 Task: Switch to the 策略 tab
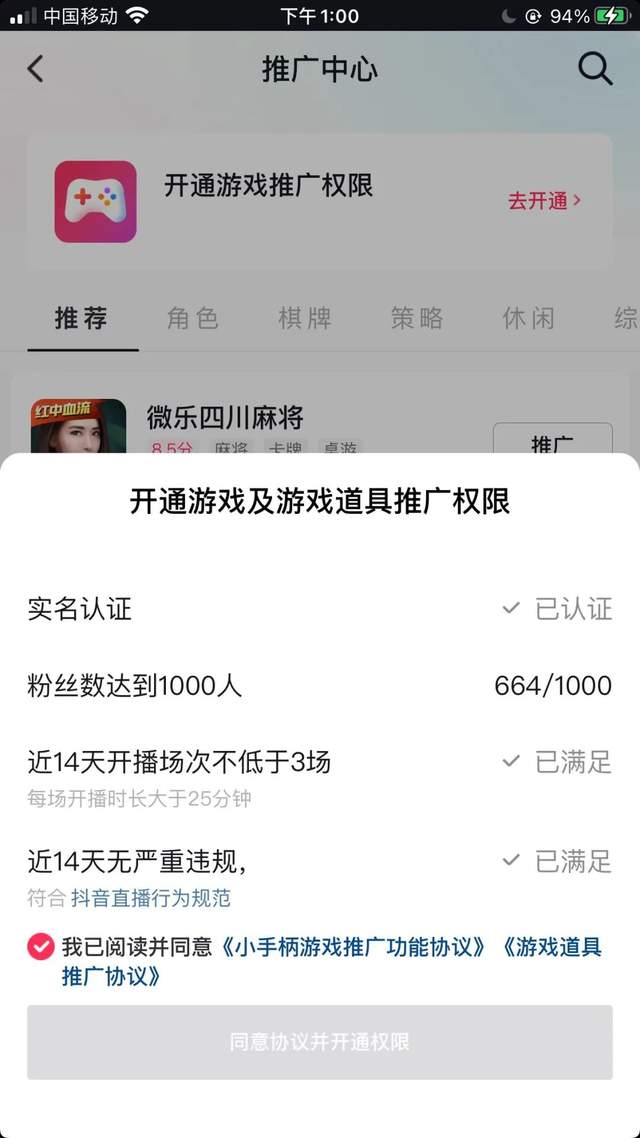[417, 319]
